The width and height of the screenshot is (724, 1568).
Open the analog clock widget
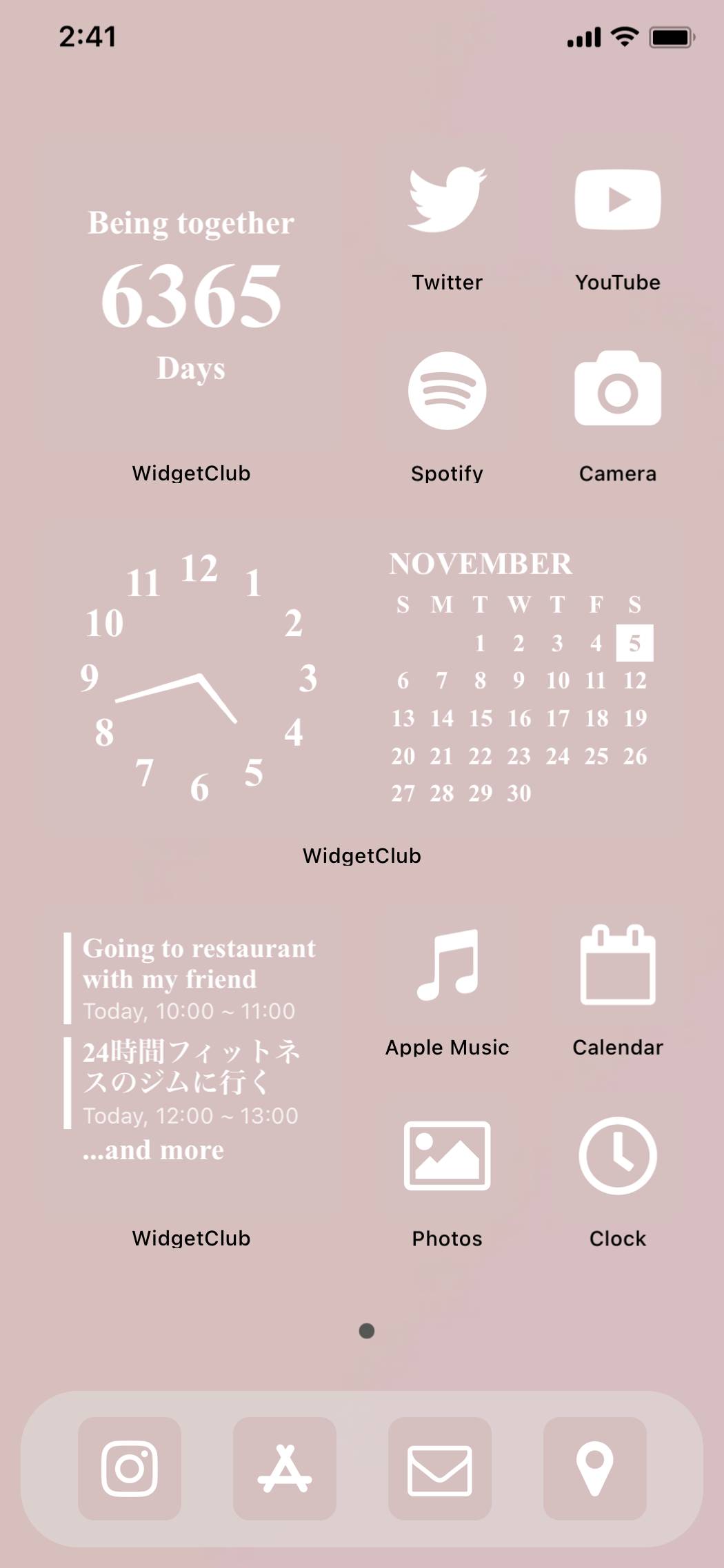(199, 679)
